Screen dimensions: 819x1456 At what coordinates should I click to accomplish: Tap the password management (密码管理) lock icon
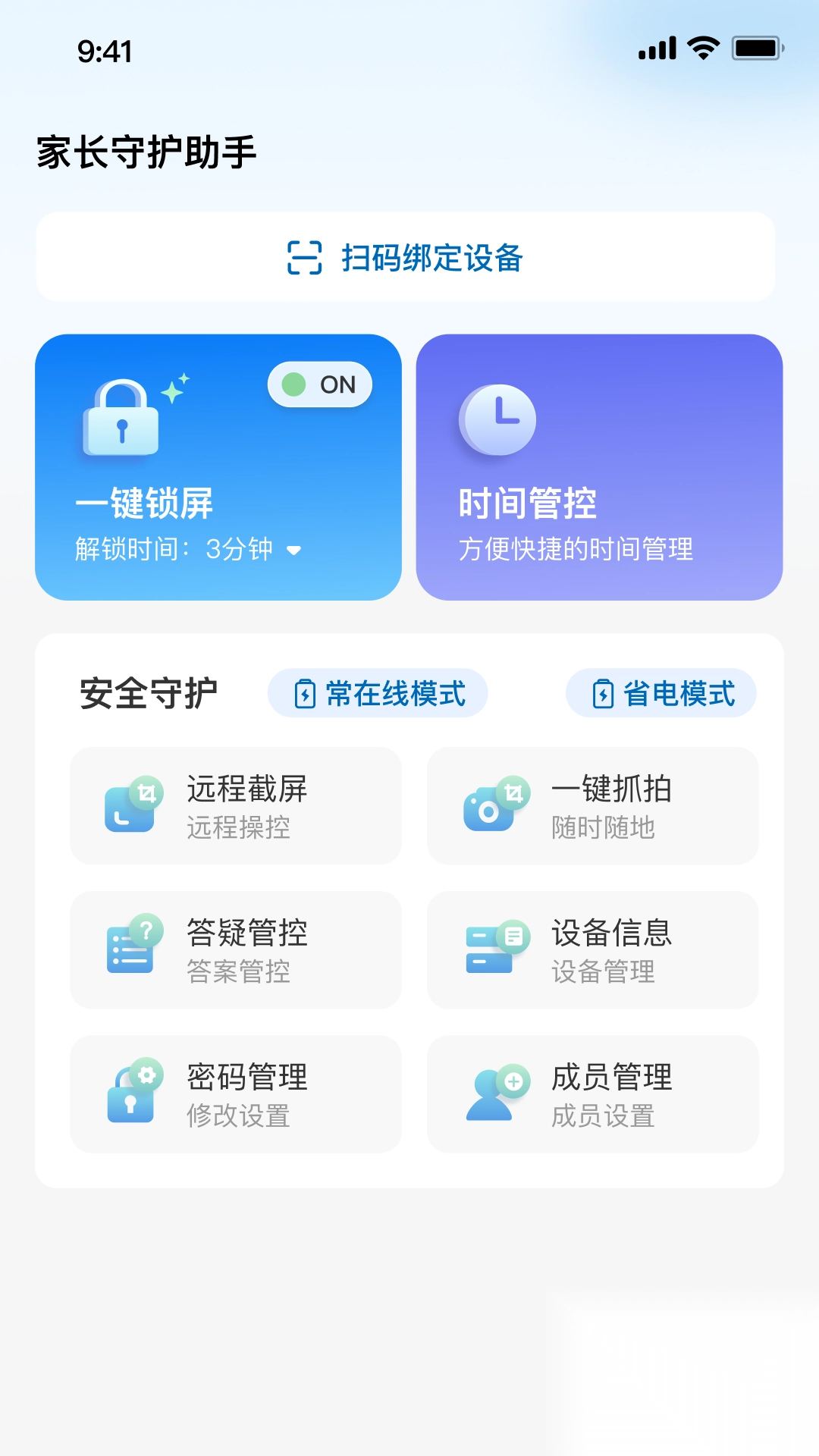(x=133, y=1094)
